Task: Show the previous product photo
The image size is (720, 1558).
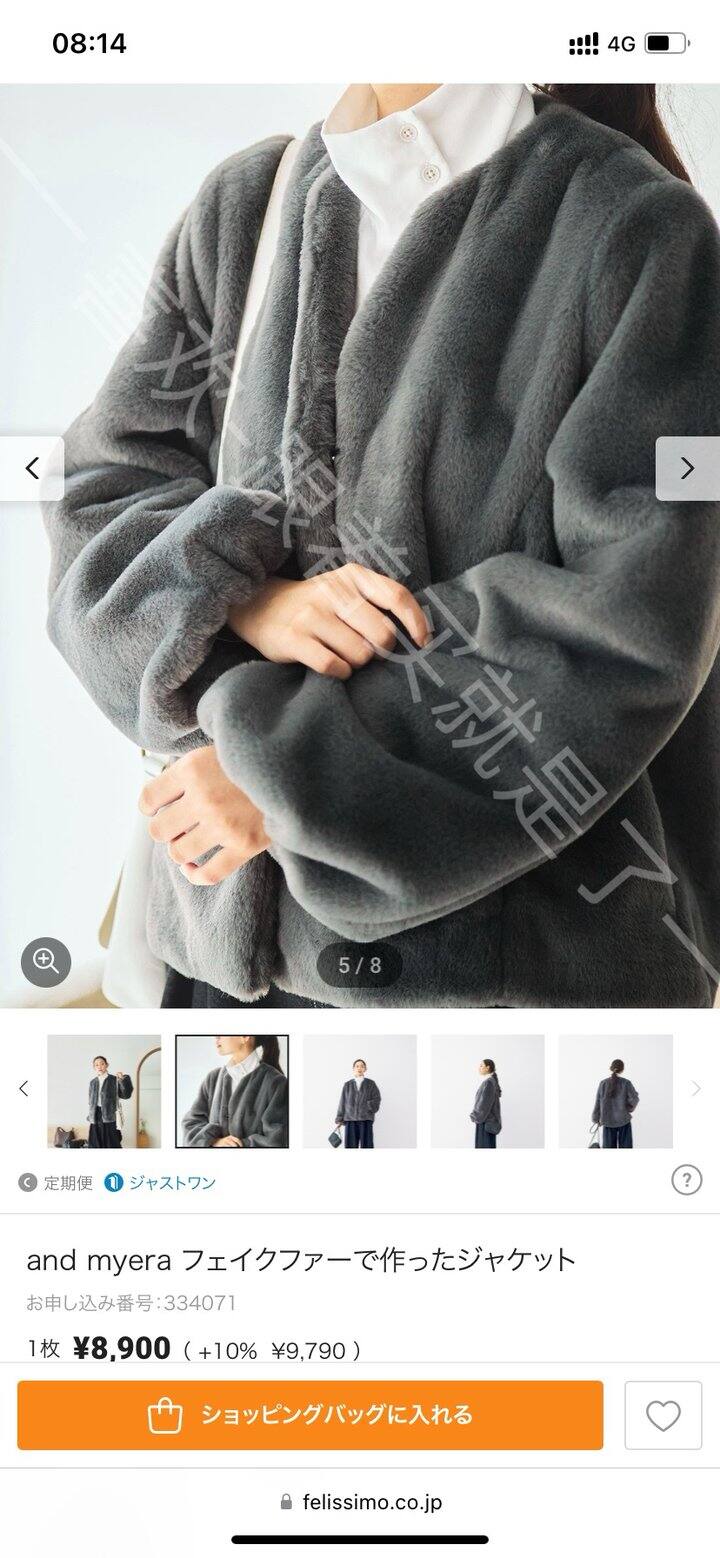Action: coord(32,468)
